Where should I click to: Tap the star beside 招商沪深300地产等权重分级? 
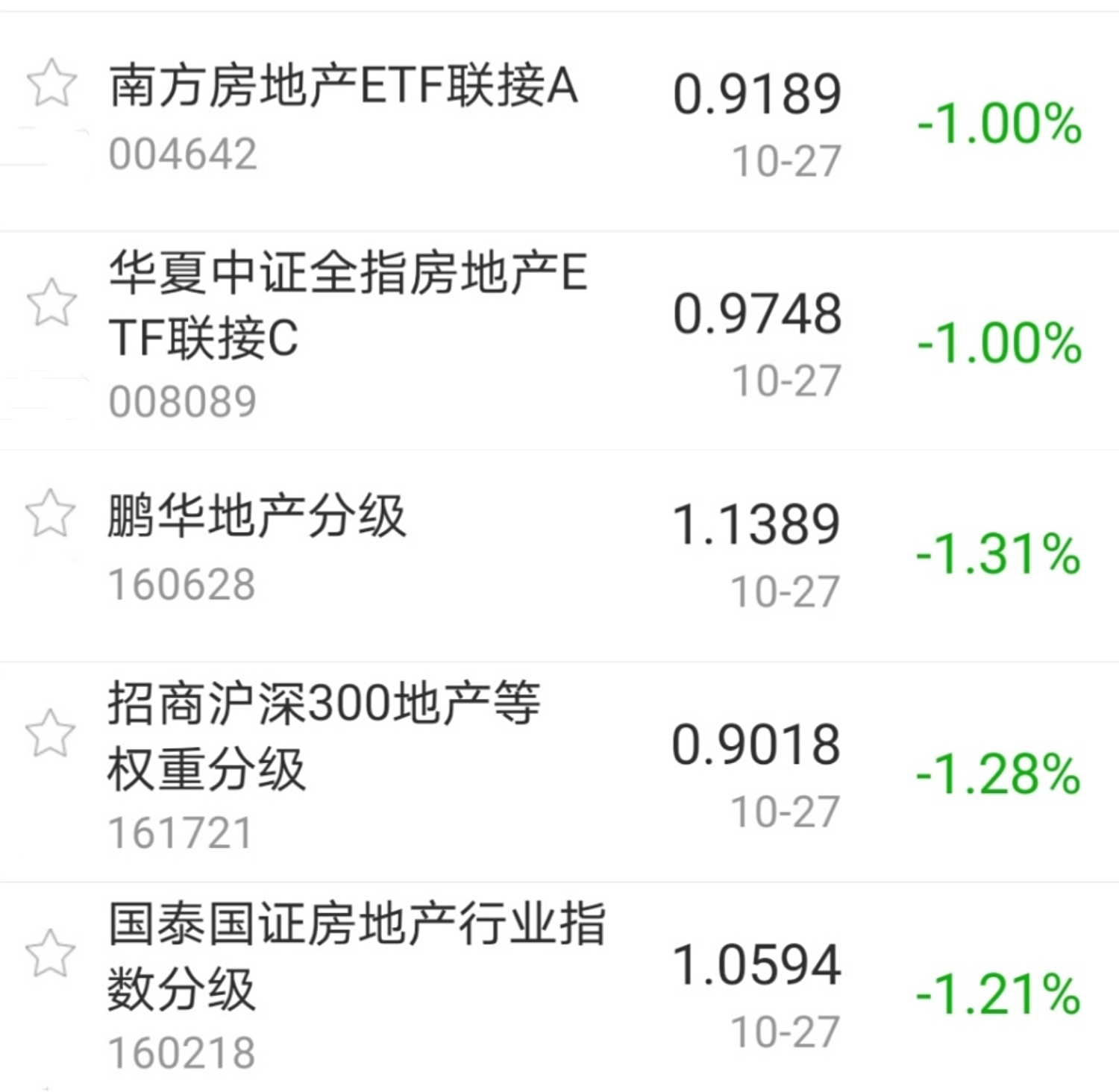[x=51, y=732]
